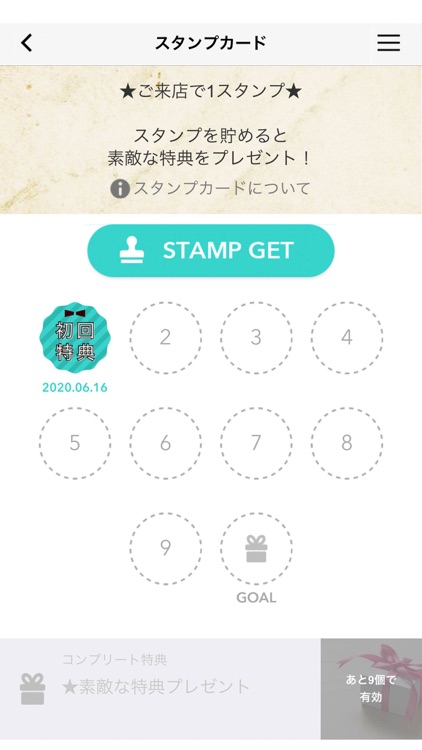This screenshot has width=422, height=750.
Task: Go back using the header arrow
Action: pyautogui.click(x=27, y=43)
